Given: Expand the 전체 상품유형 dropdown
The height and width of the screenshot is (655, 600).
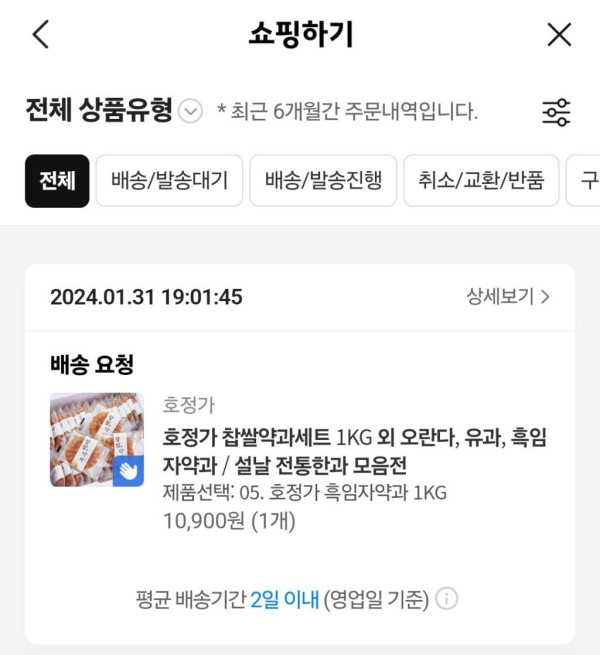Looking at the screenshot, I should (x=190, y=112).
